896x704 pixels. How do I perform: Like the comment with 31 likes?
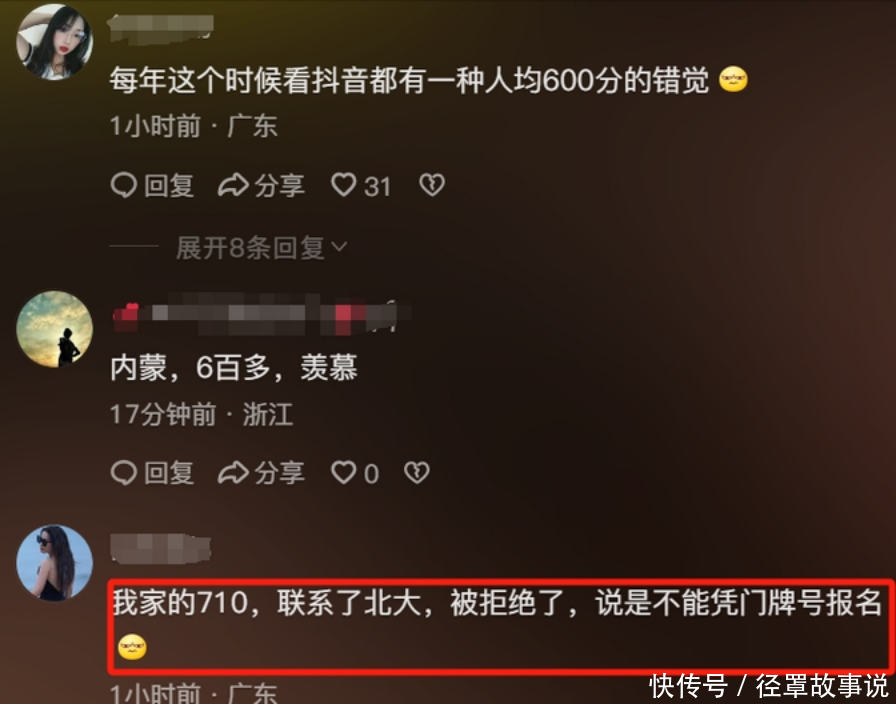pyautogui.click(x=345, y=185)
